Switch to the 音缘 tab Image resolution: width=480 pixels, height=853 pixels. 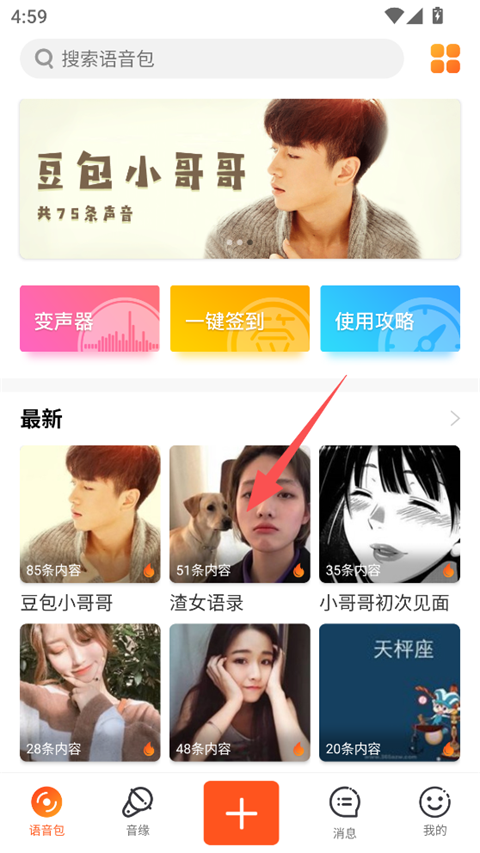click(138, 812)
